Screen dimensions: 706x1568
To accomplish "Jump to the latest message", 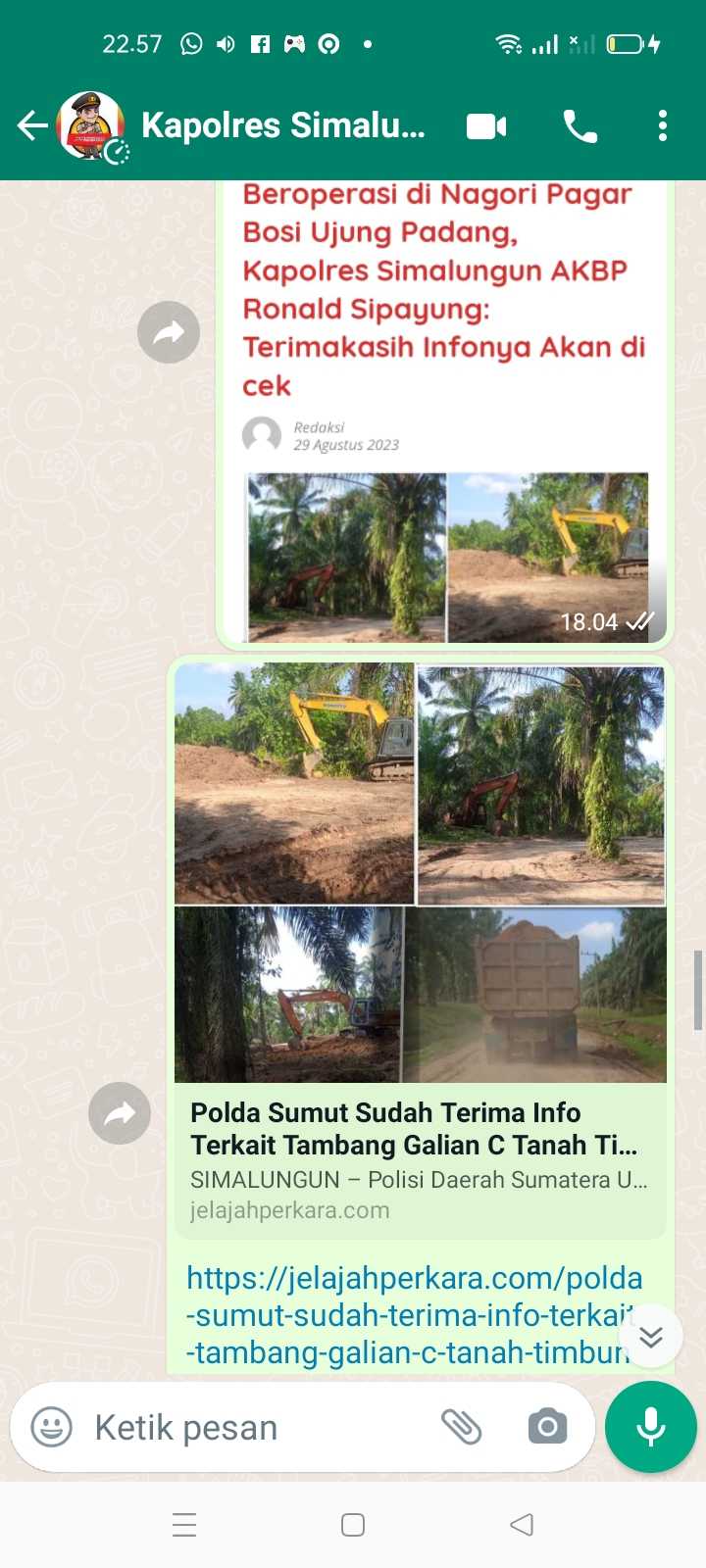I will 651,1336.
